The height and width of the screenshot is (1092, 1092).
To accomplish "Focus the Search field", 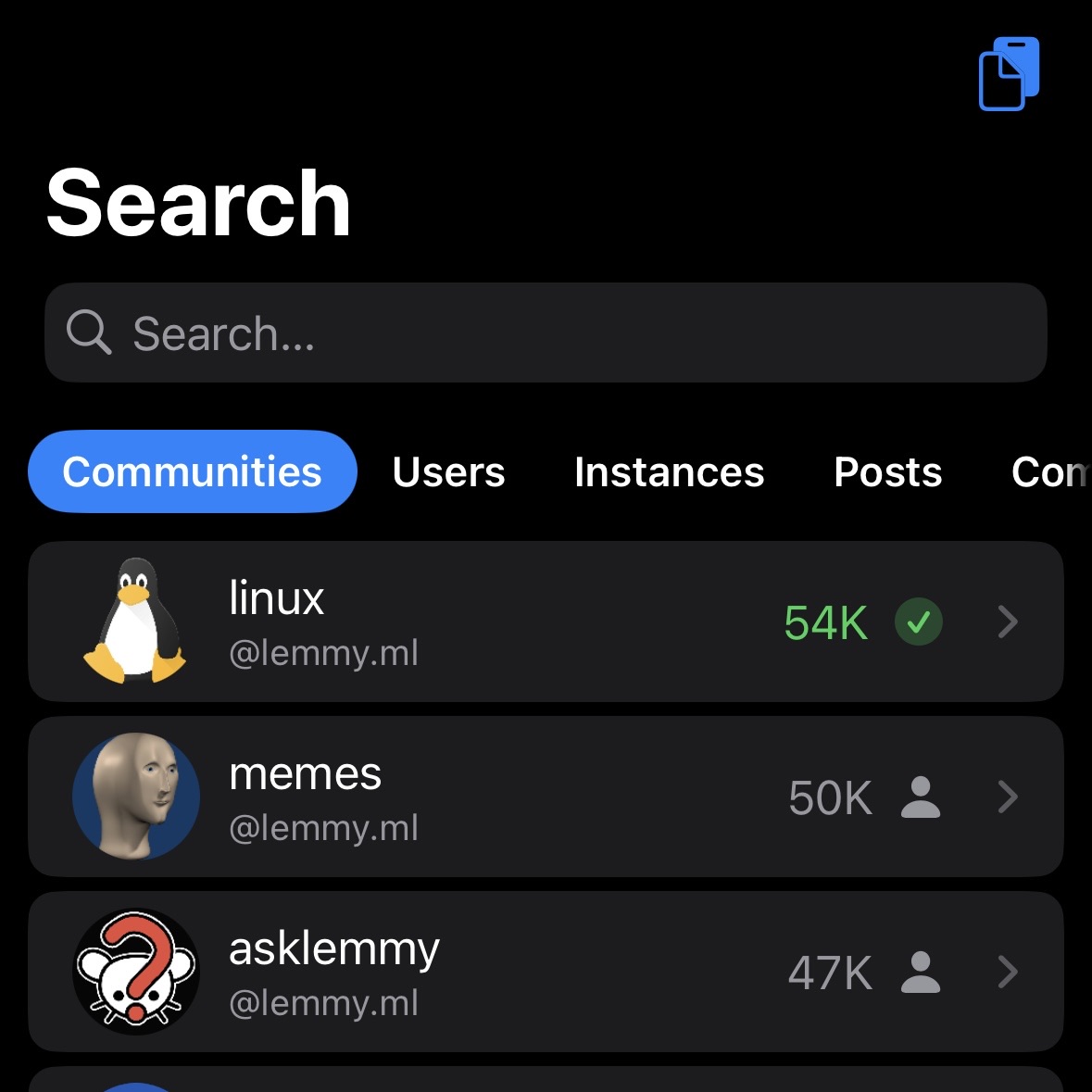I will [546, 333].
